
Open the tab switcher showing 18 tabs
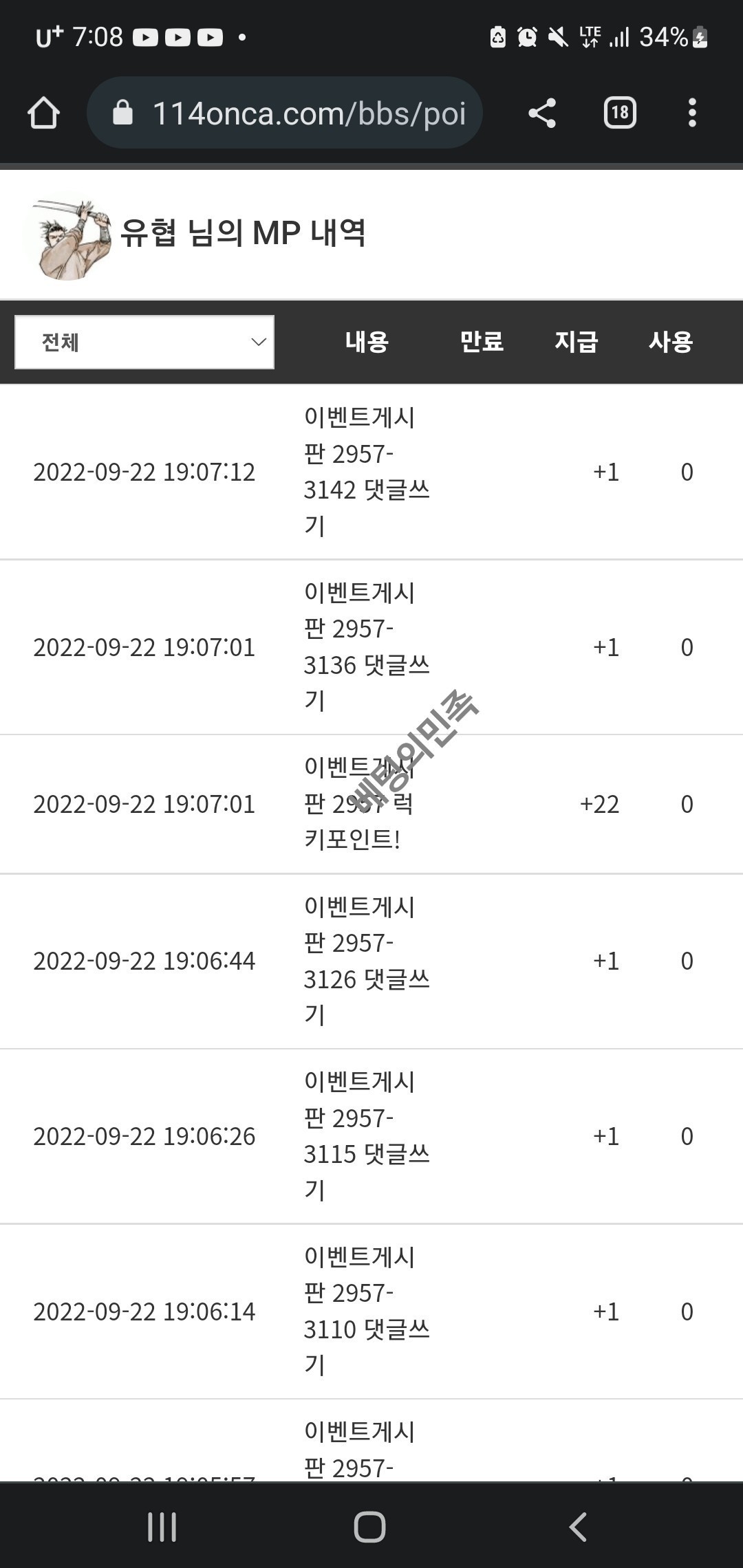click(620, 113)
